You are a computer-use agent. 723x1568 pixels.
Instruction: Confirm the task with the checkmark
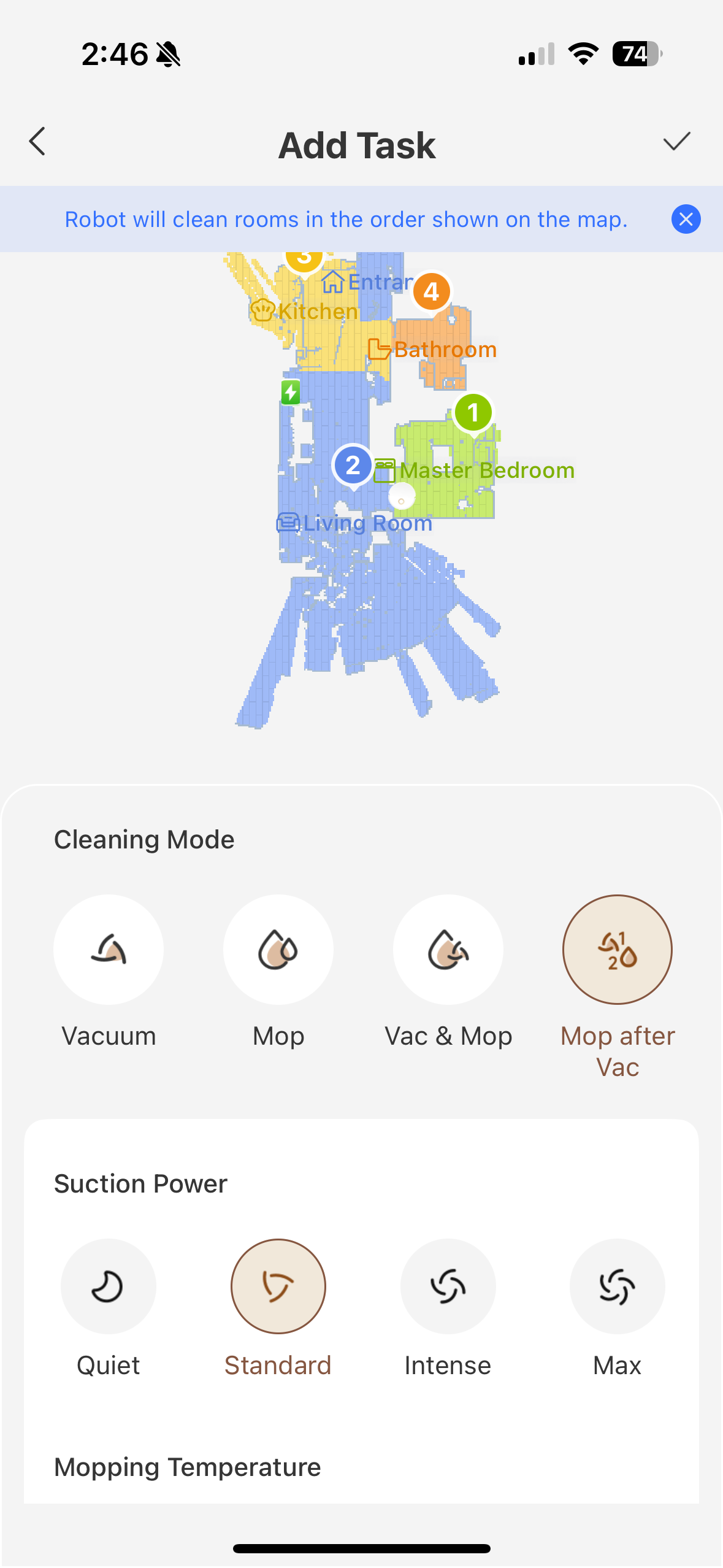(x=676, y=142)
